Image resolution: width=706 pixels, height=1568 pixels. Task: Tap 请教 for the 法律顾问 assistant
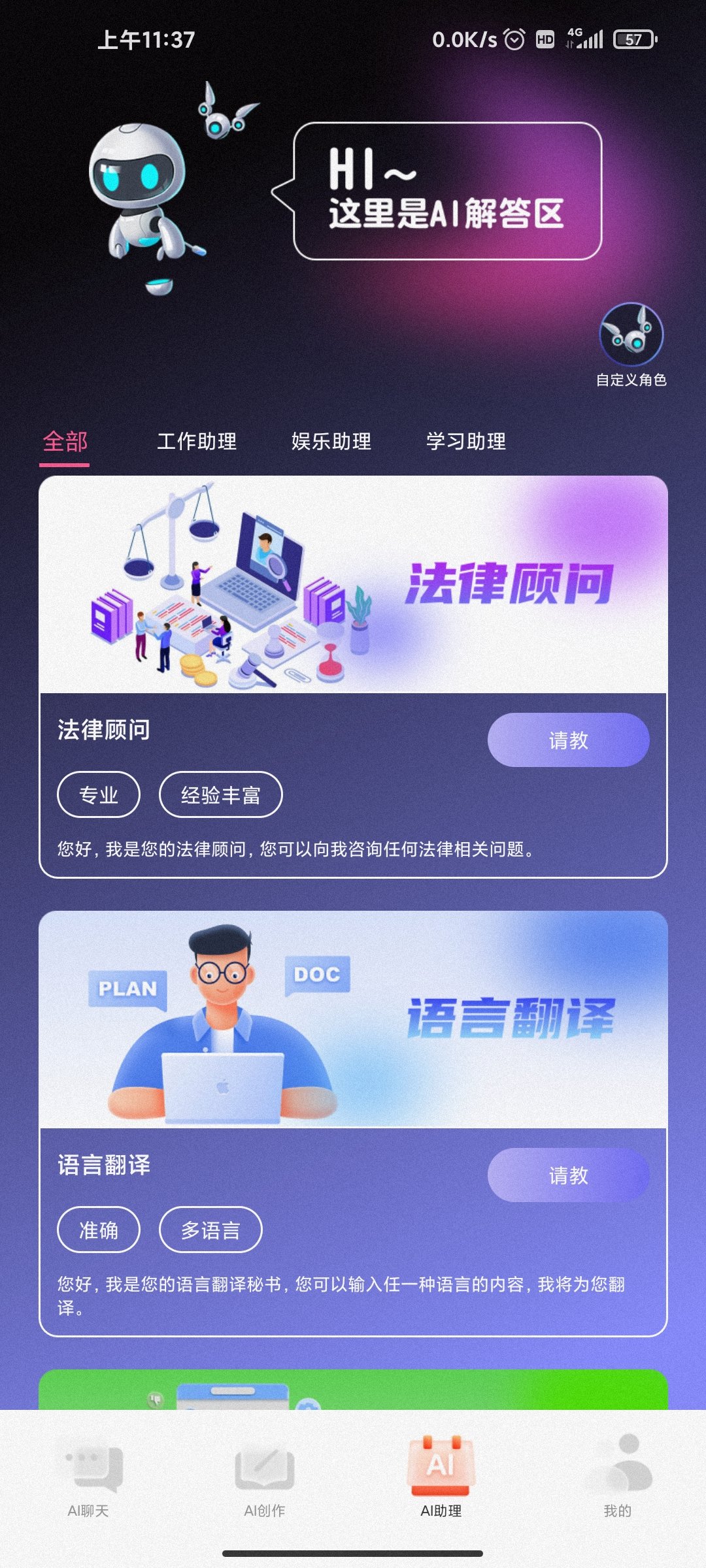[568, 740]
